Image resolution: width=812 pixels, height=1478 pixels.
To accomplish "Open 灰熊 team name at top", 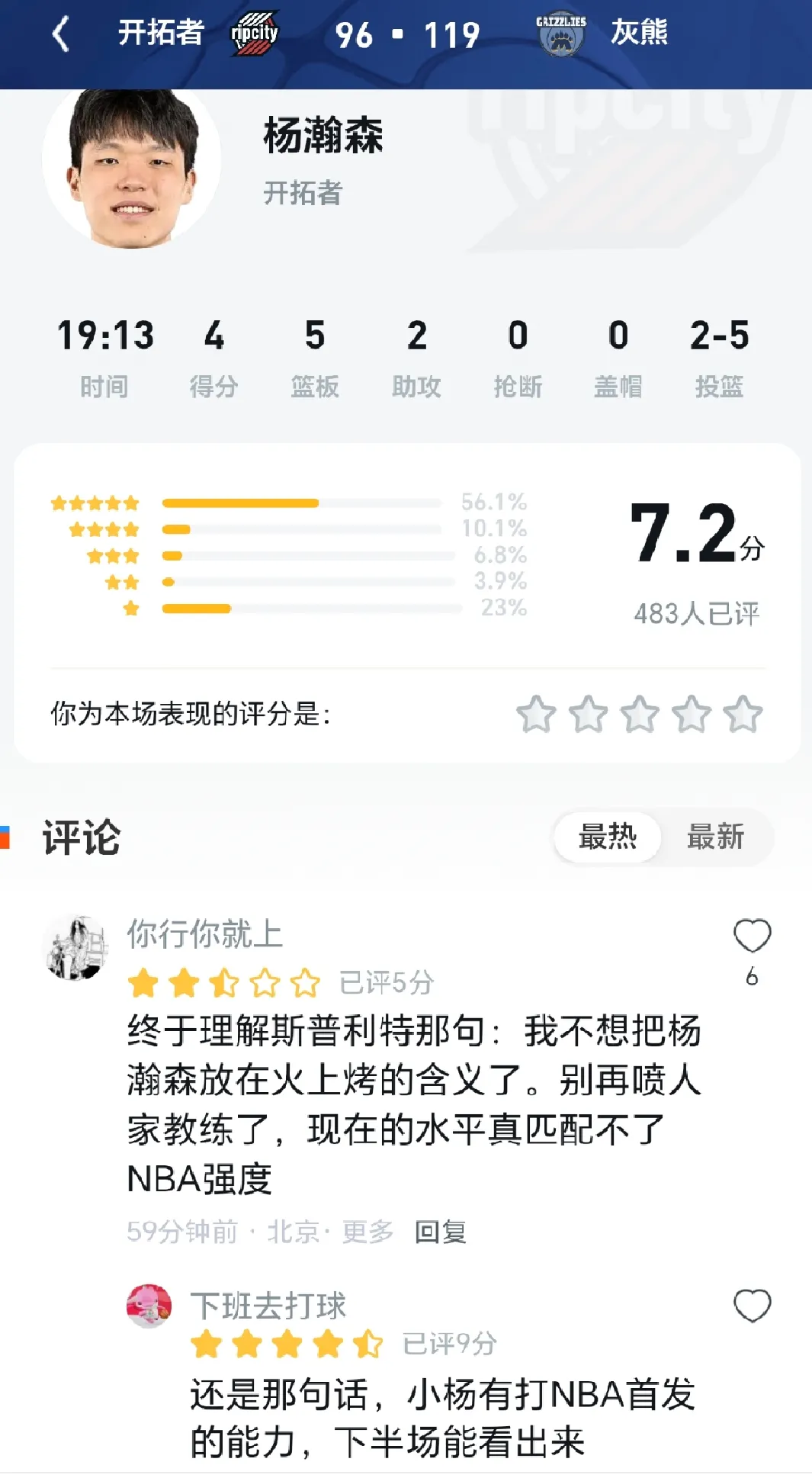I will point(640,33).
